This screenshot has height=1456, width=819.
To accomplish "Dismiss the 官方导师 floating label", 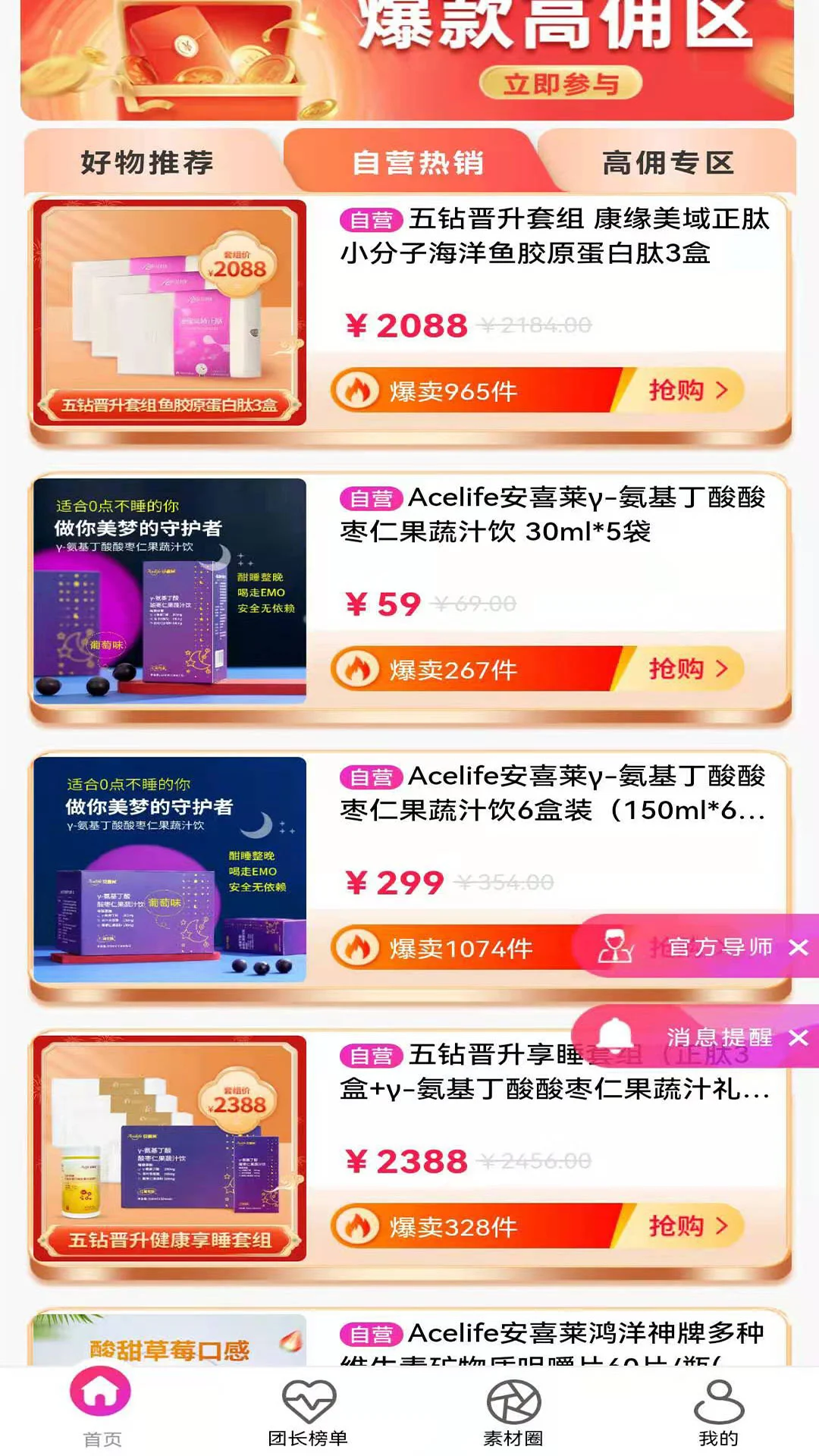I will coord(799,947).
